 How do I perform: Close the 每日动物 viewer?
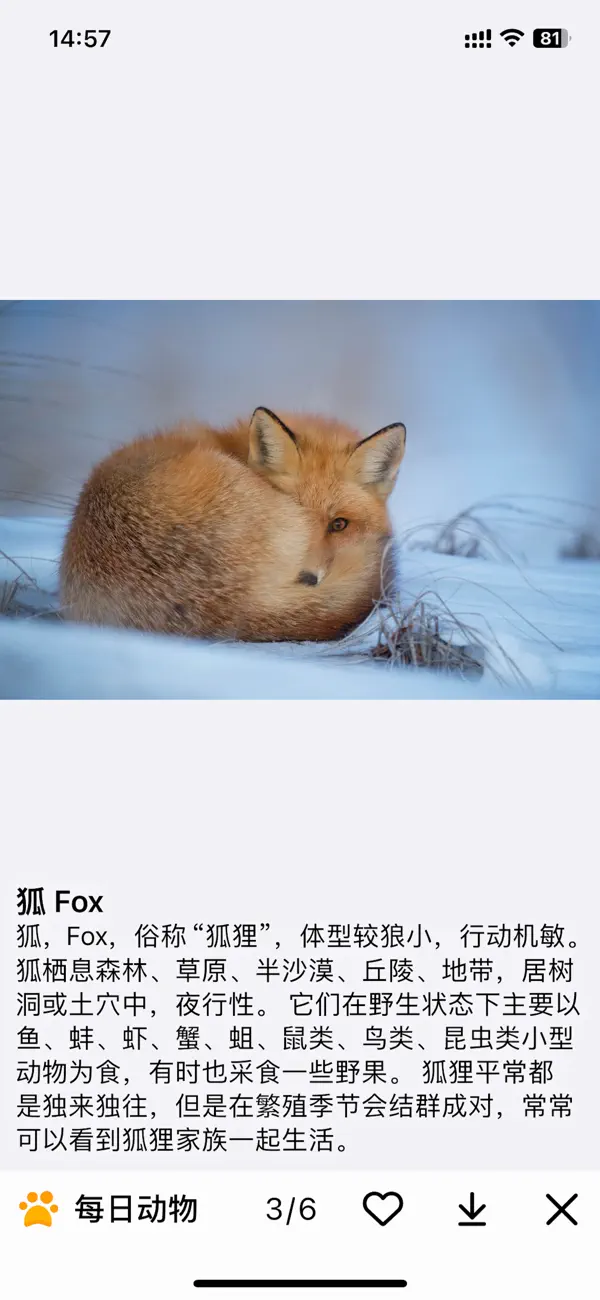[x=562, y=1210]
